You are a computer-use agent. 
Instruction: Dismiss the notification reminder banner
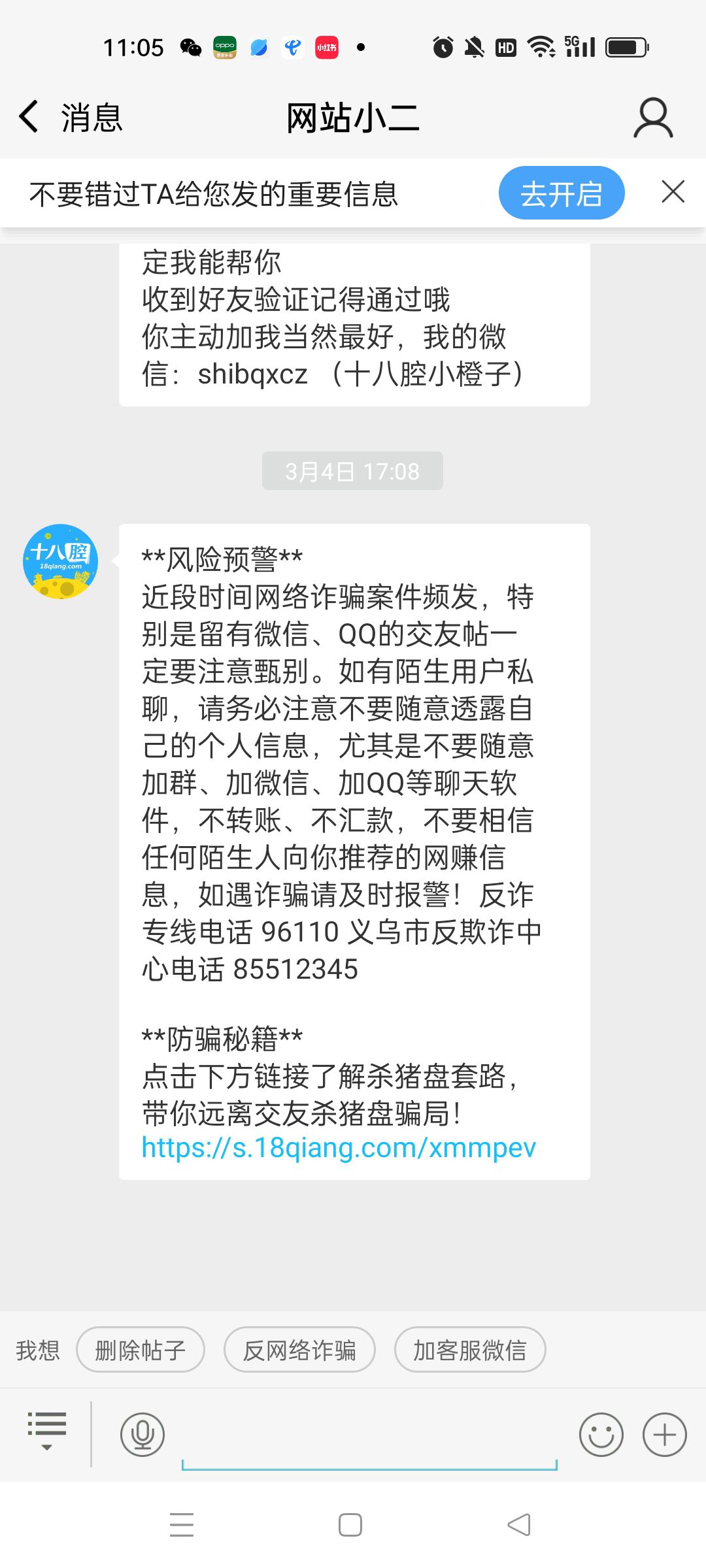(x=673, y=192)
